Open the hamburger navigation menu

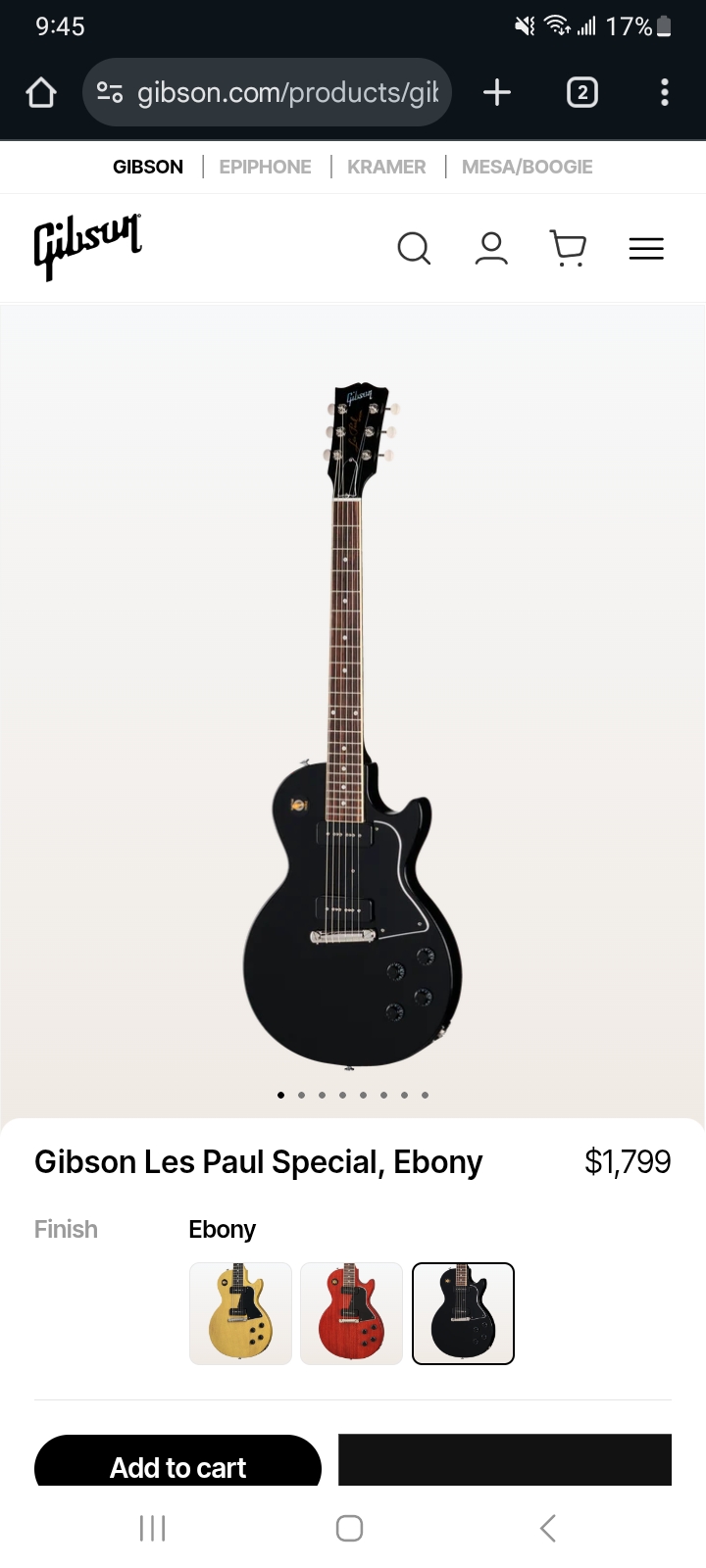(x=646, y=248)
